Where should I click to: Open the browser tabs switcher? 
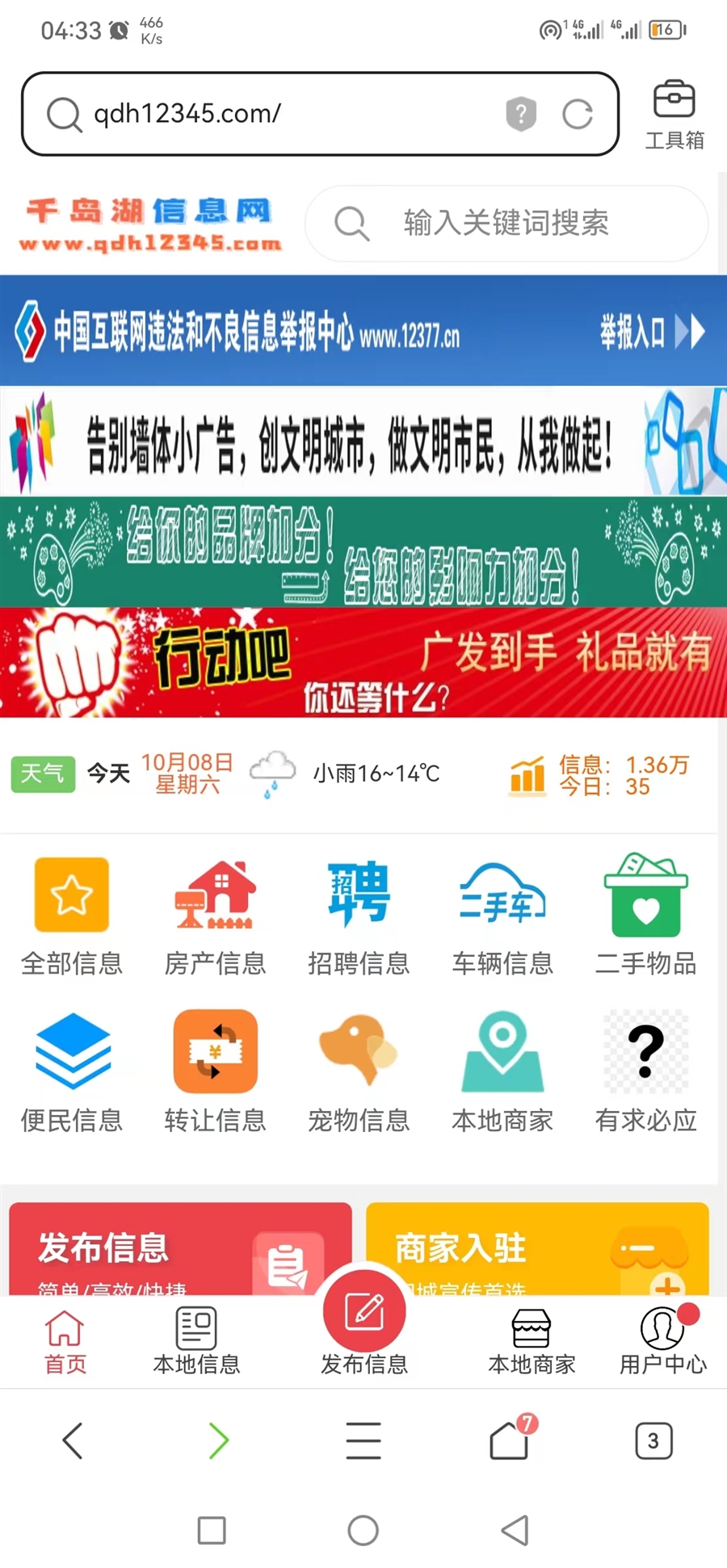[x=653, y=1441]
